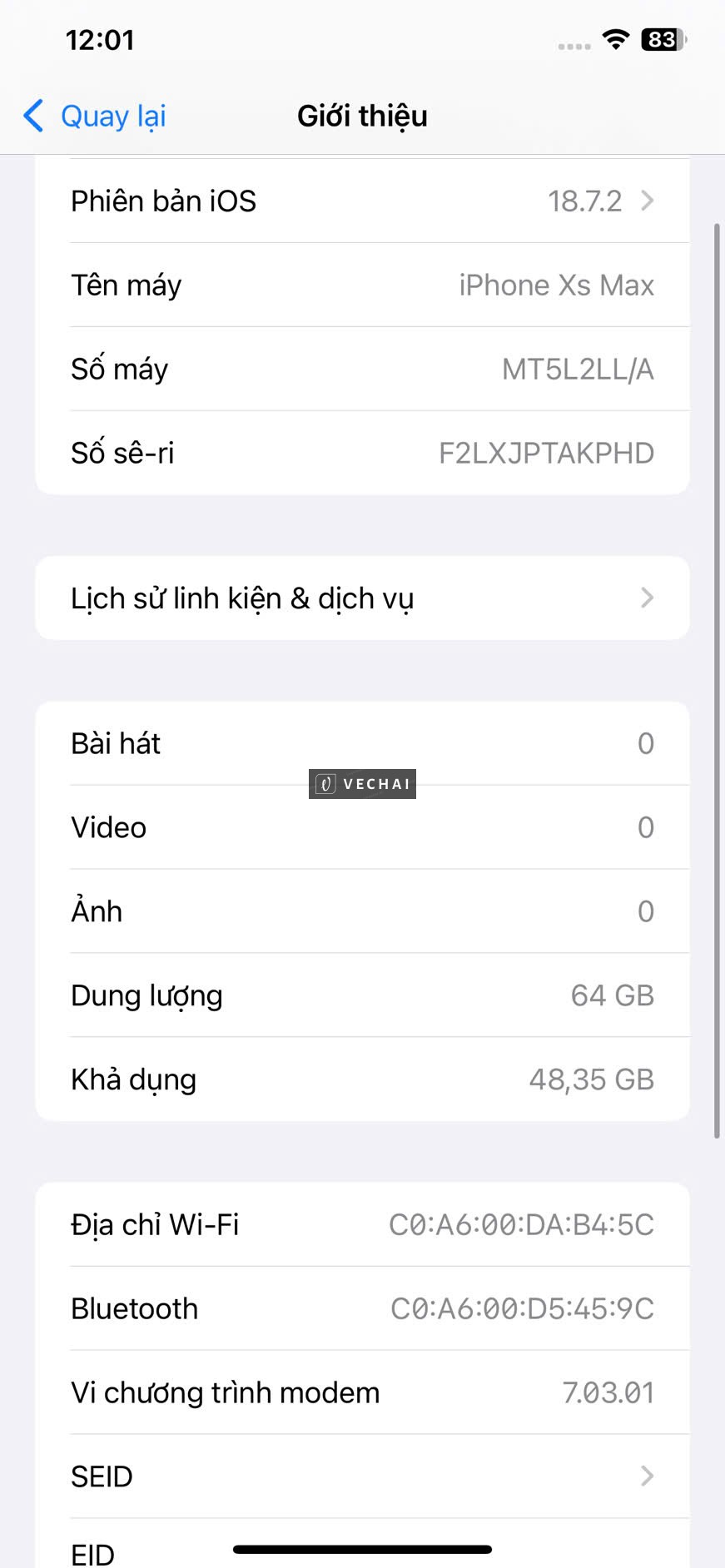Tap the battery indicator showing 83
725x1568 pixels.
[662, 40]
